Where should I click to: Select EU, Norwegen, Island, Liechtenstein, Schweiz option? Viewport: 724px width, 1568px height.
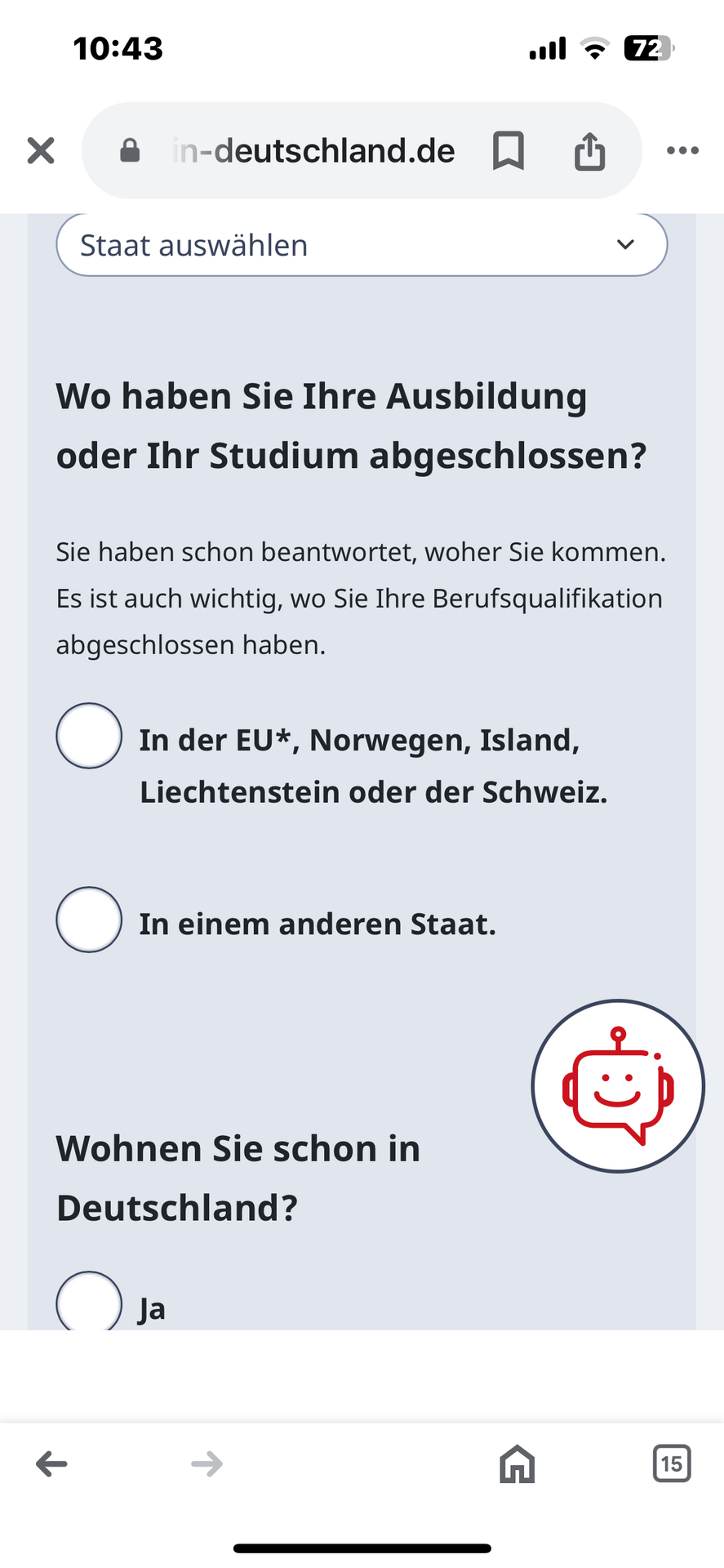click(90, 736)
